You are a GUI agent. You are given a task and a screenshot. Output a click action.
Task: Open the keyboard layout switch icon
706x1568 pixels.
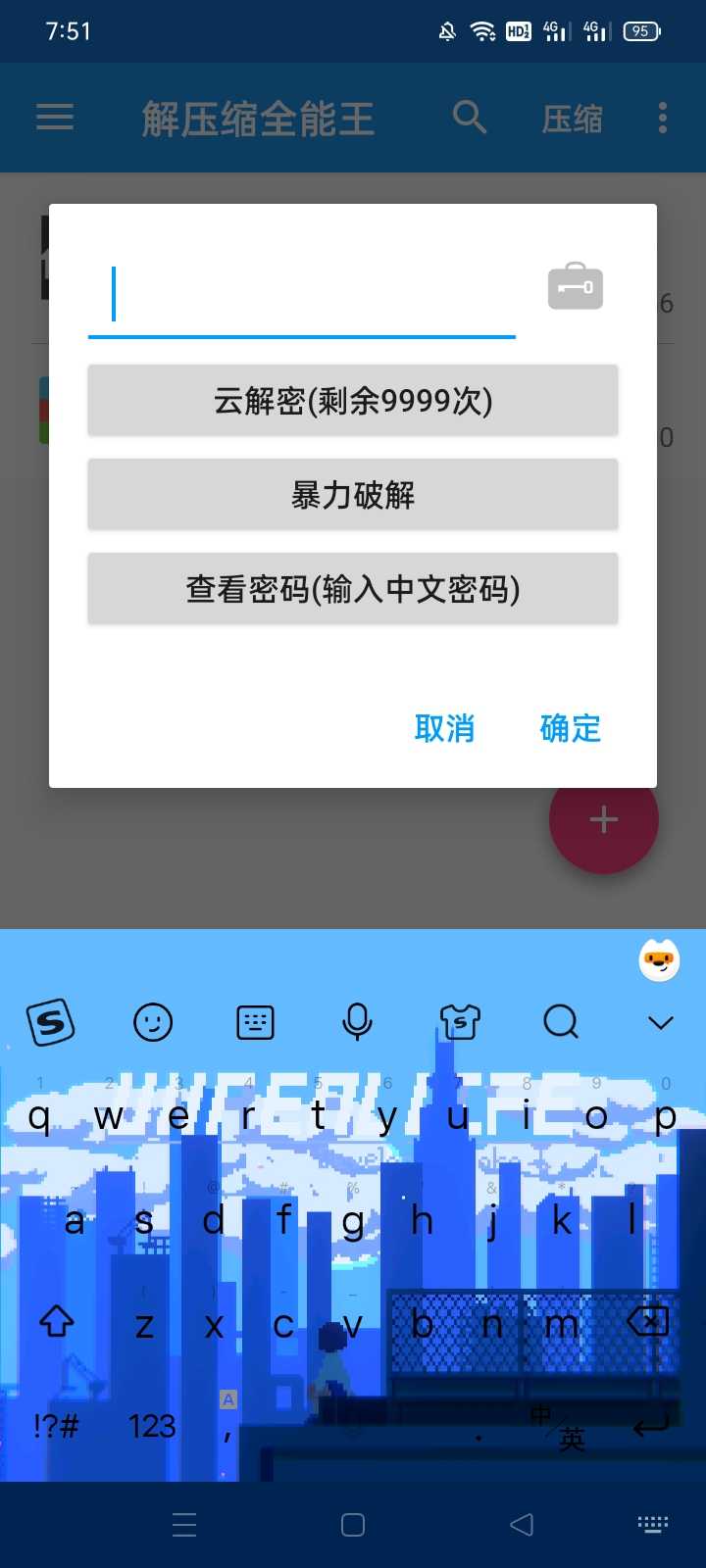255,1022
